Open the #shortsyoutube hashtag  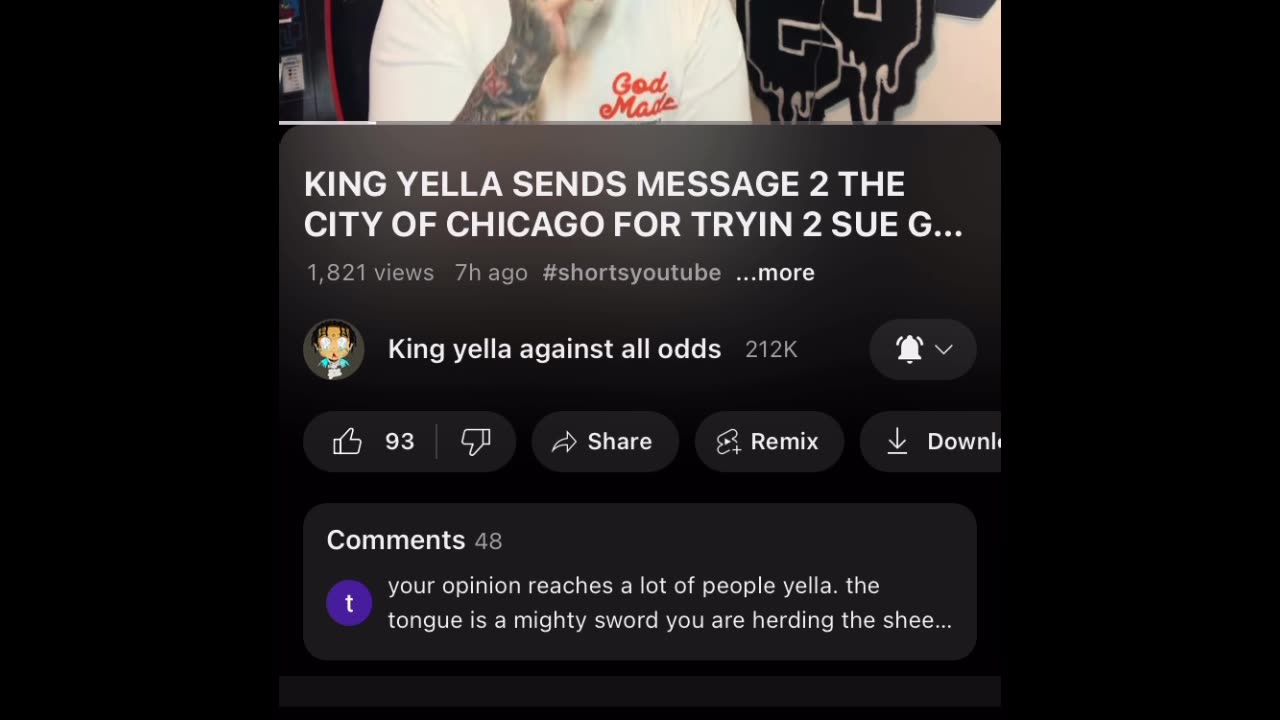pos(631,273)
